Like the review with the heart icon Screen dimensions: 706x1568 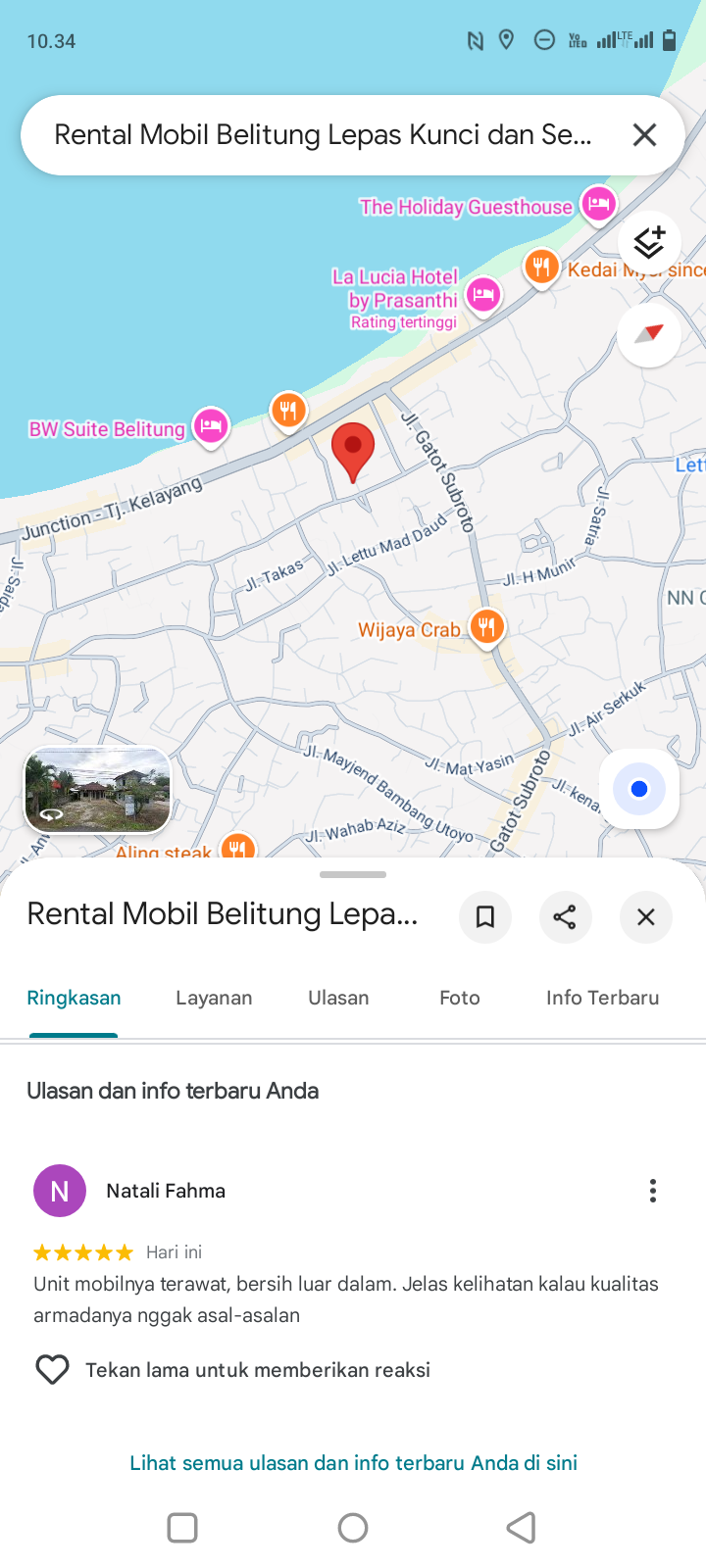[52, 1369]
